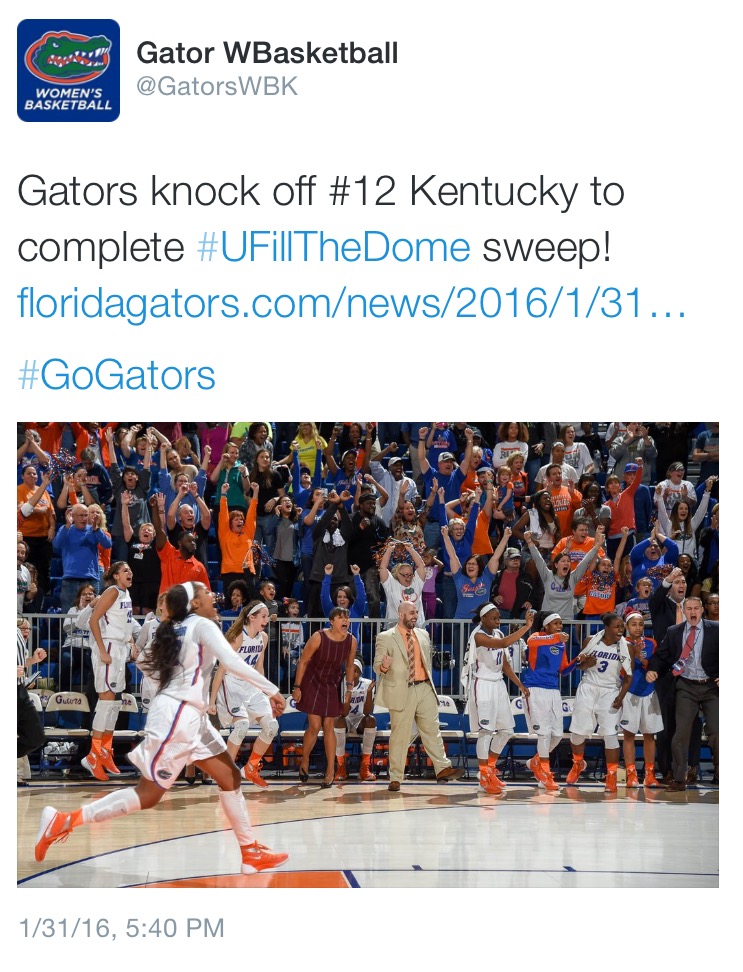View the attached game photo

click(x=368, y=654)
